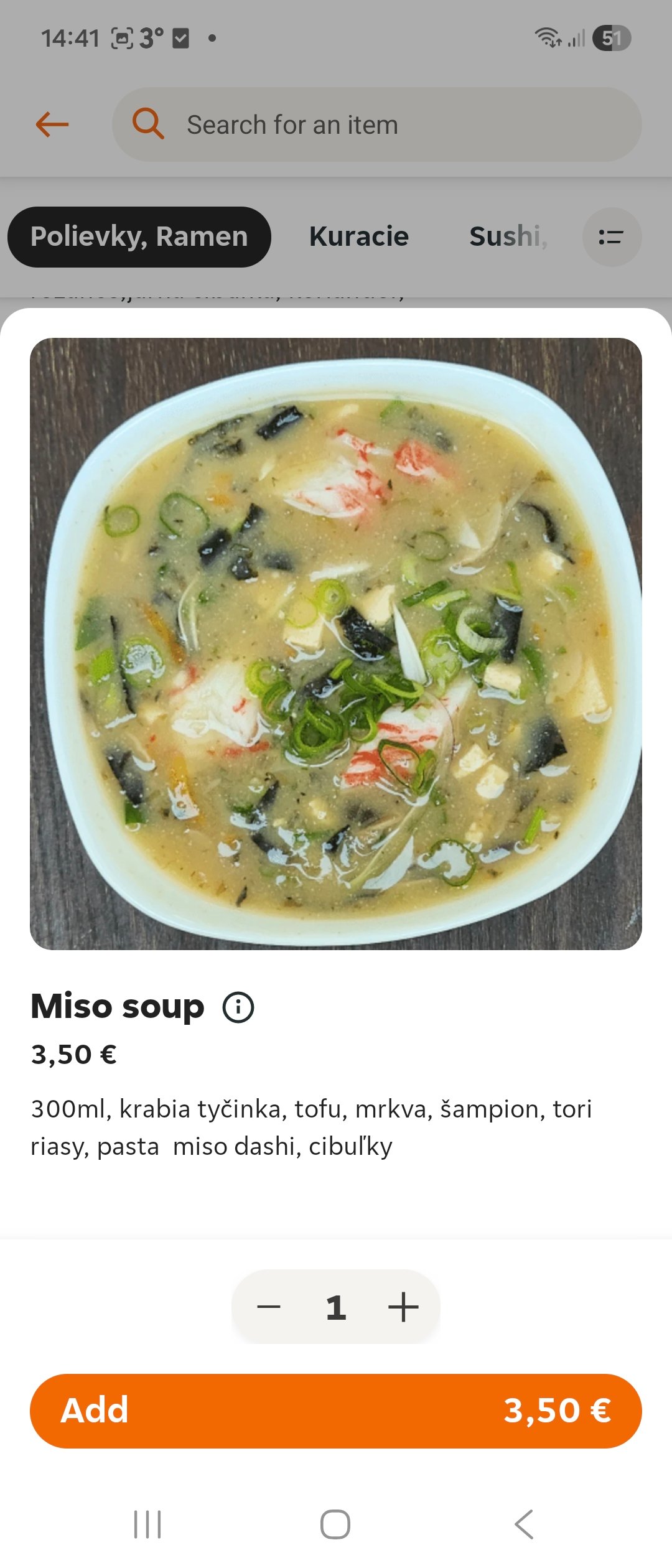This screenshot has width=672, height=1568.
Task: Open the Search for an item field
Action: click(x=376, y=124)
